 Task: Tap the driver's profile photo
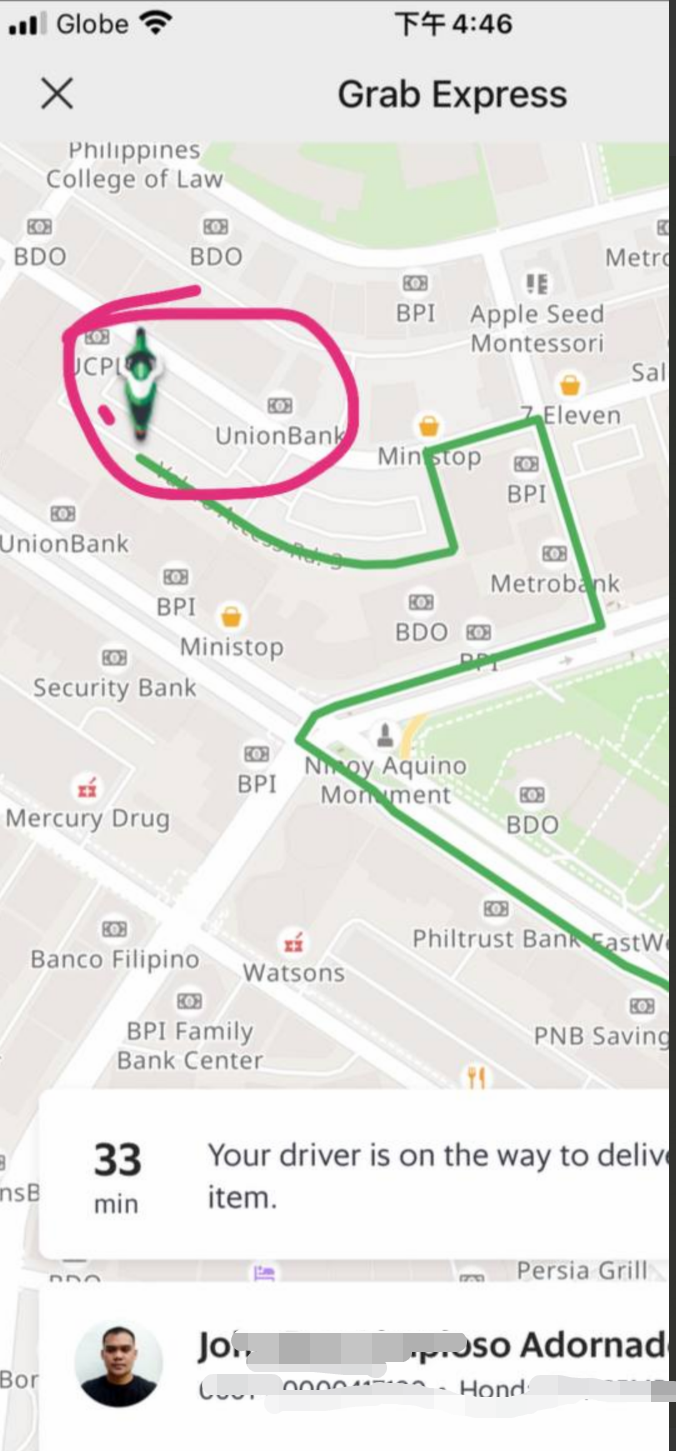118,1364
